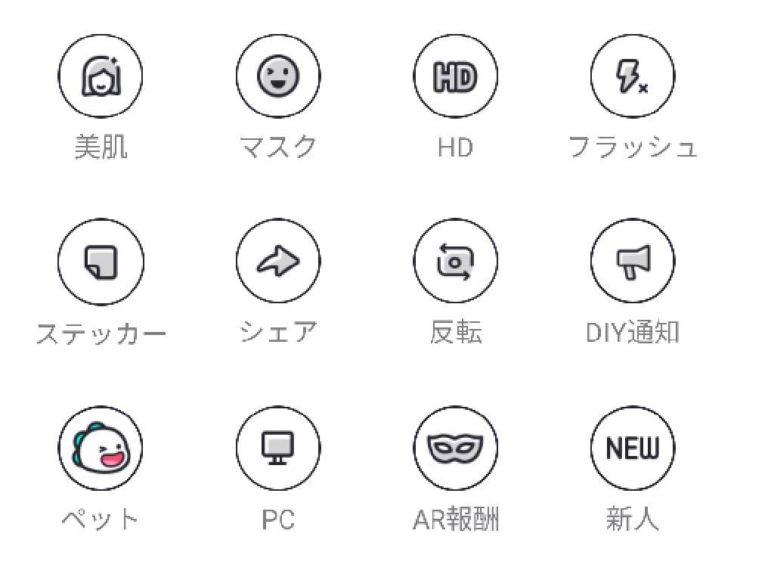Toggle HD quality
Image resolution: width=768 pixels, height=577 pixels.
(455, 76)
